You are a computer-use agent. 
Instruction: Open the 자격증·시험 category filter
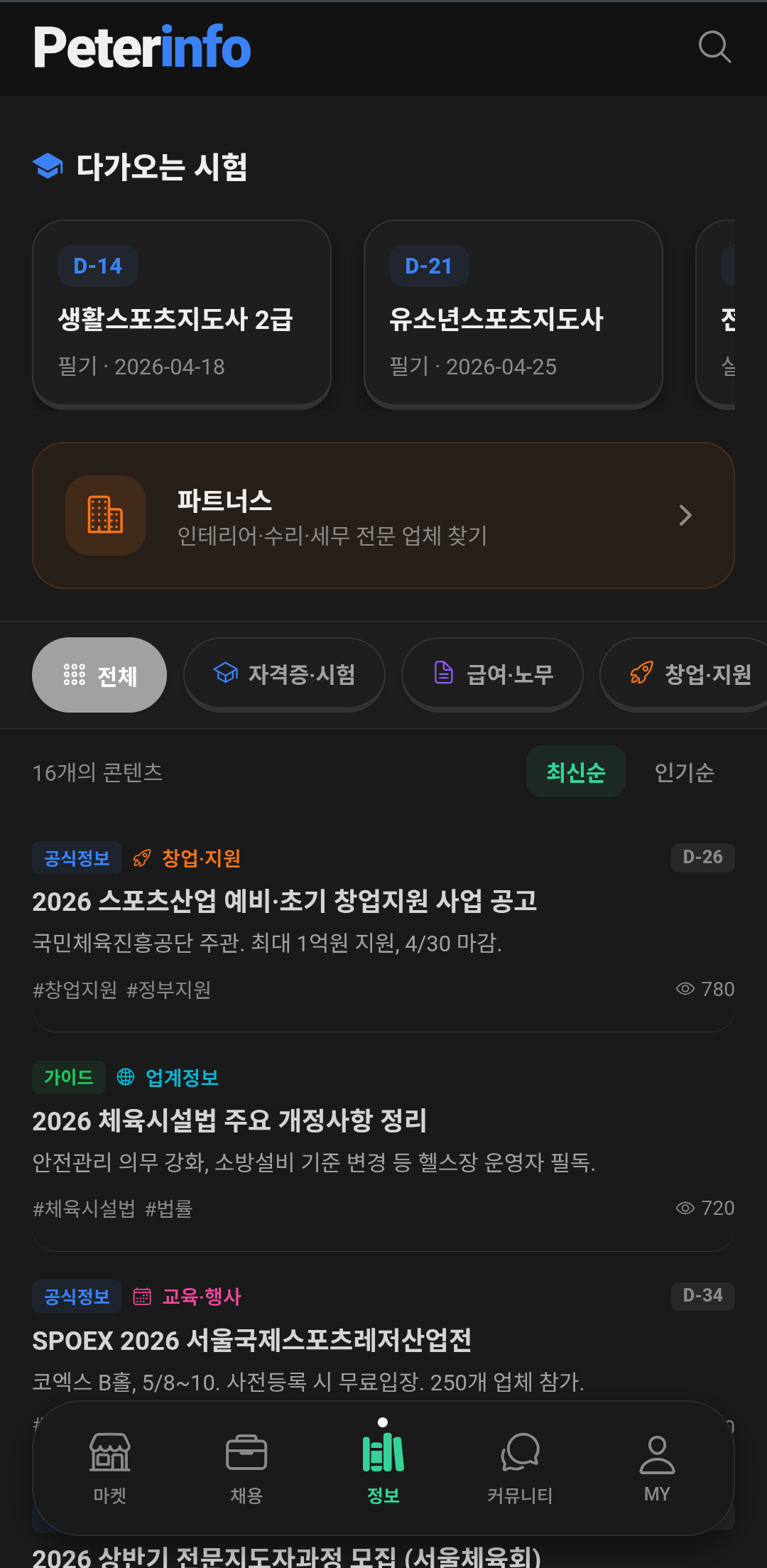click(284, 674)
